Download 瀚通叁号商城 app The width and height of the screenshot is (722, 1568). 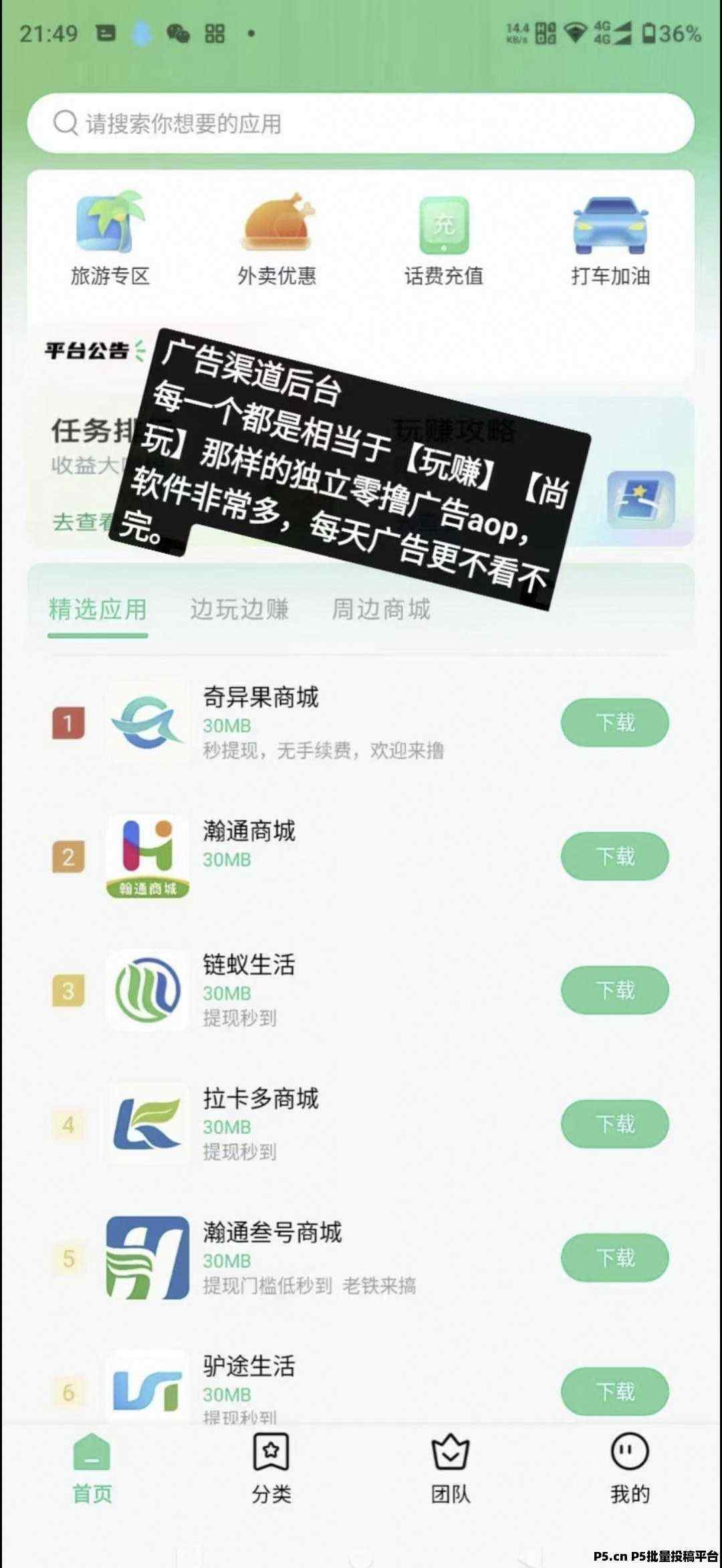[x=614, y=1258]
